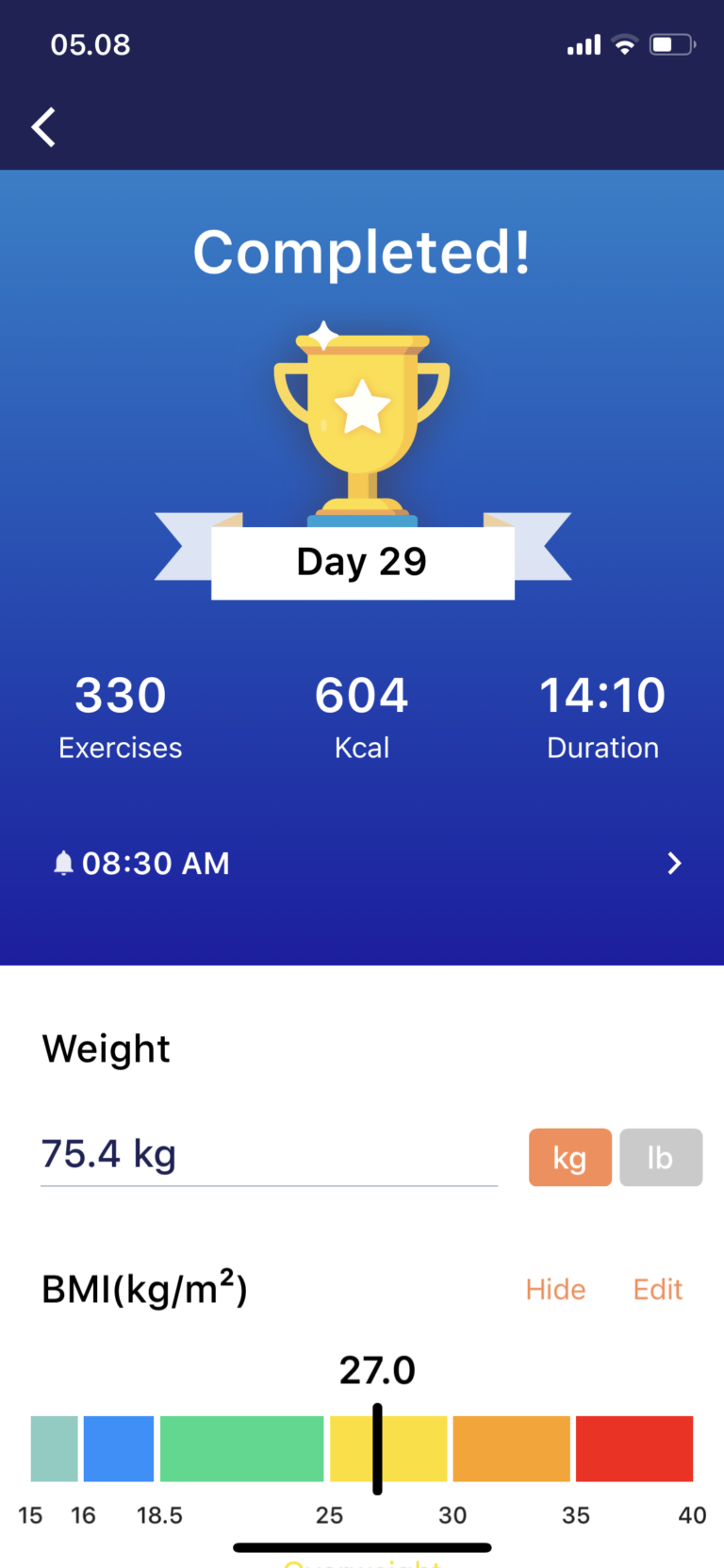Edit the 75.4 kg weight field
The height and width of the screenshot is (1568, 724).
(268, 1155)
